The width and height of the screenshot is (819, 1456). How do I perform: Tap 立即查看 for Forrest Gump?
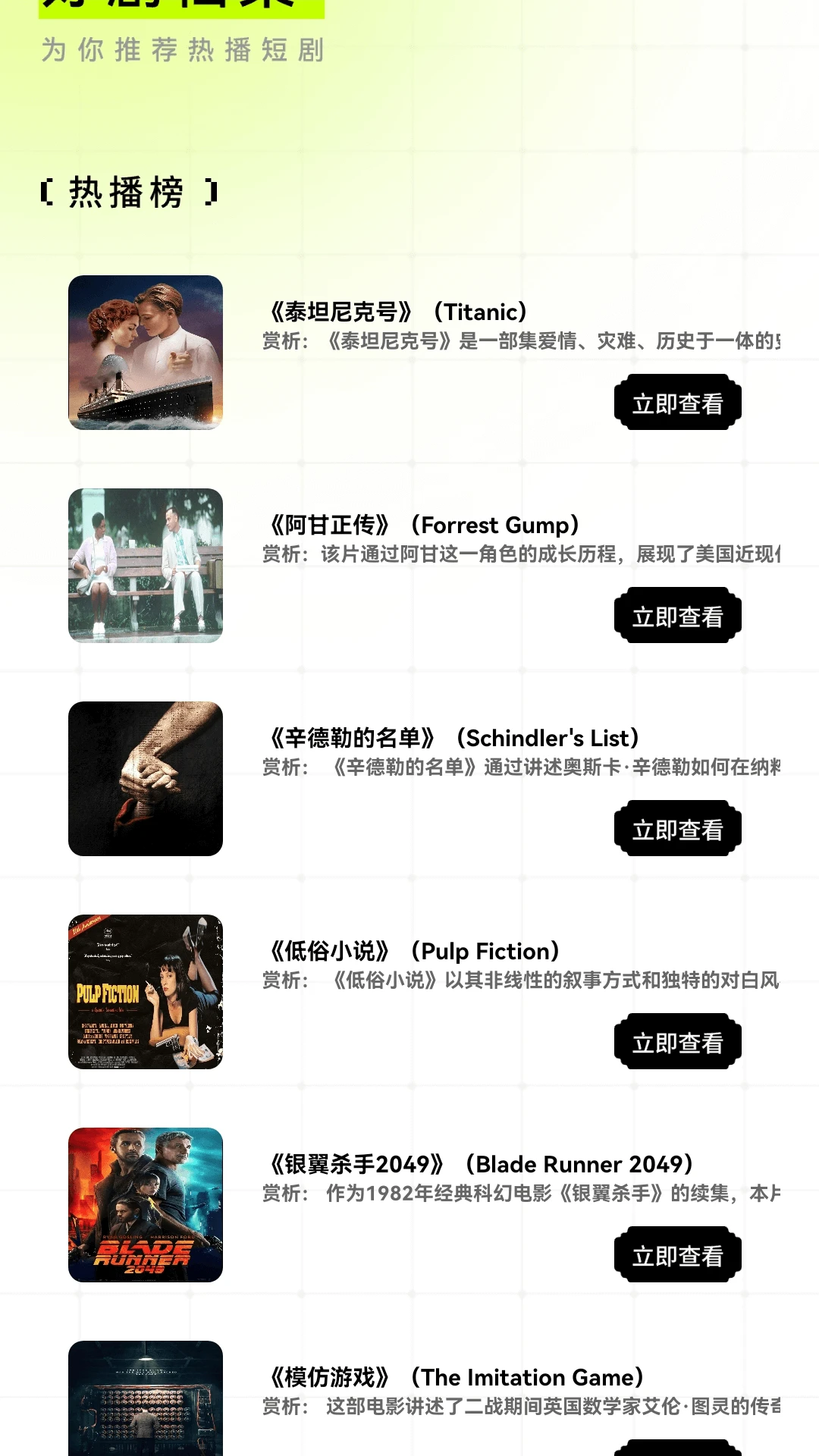click(677, 616)
